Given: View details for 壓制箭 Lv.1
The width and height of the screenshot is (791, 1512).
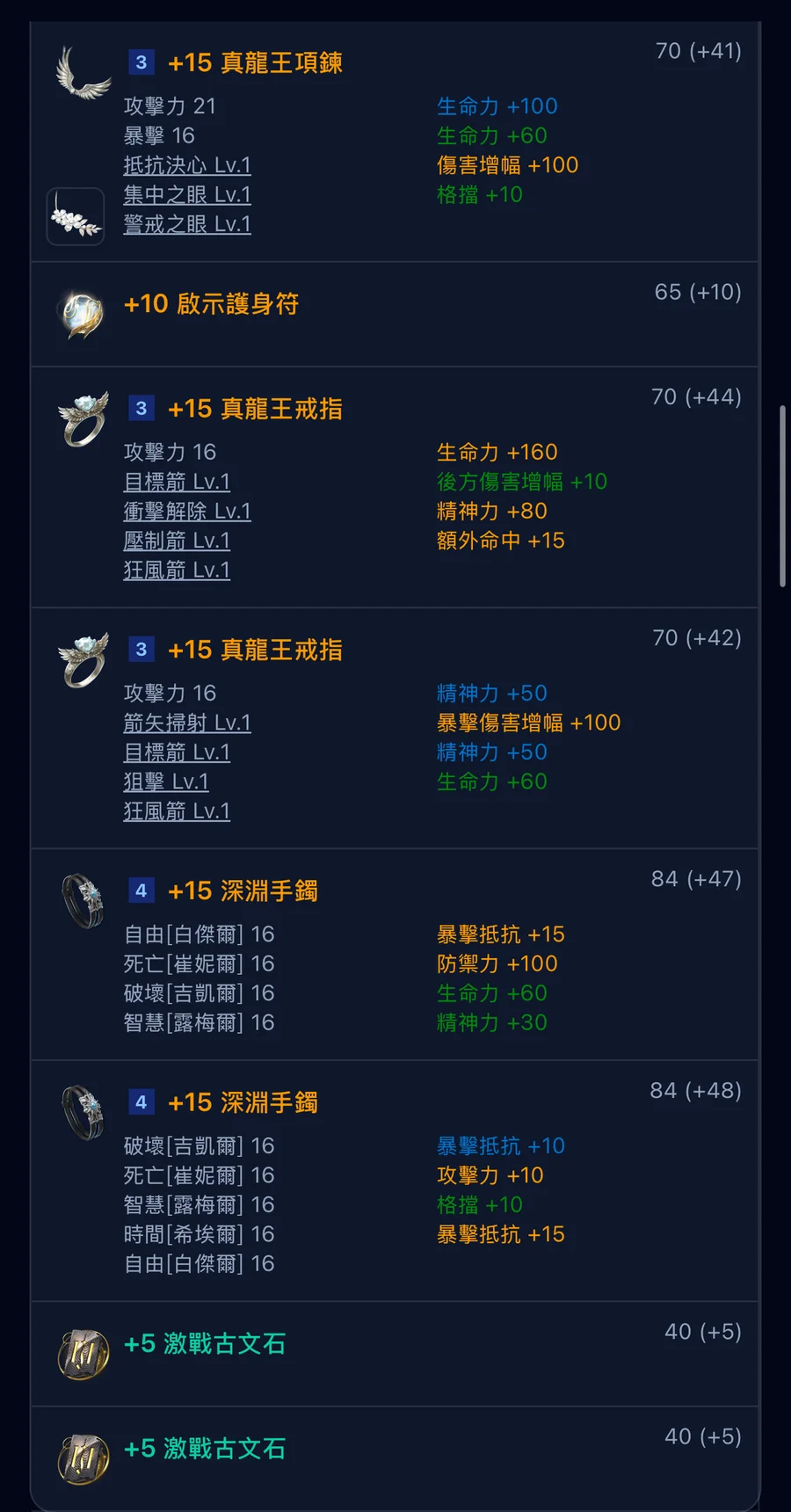Looking at the screenshot, I should click(177, 541).
